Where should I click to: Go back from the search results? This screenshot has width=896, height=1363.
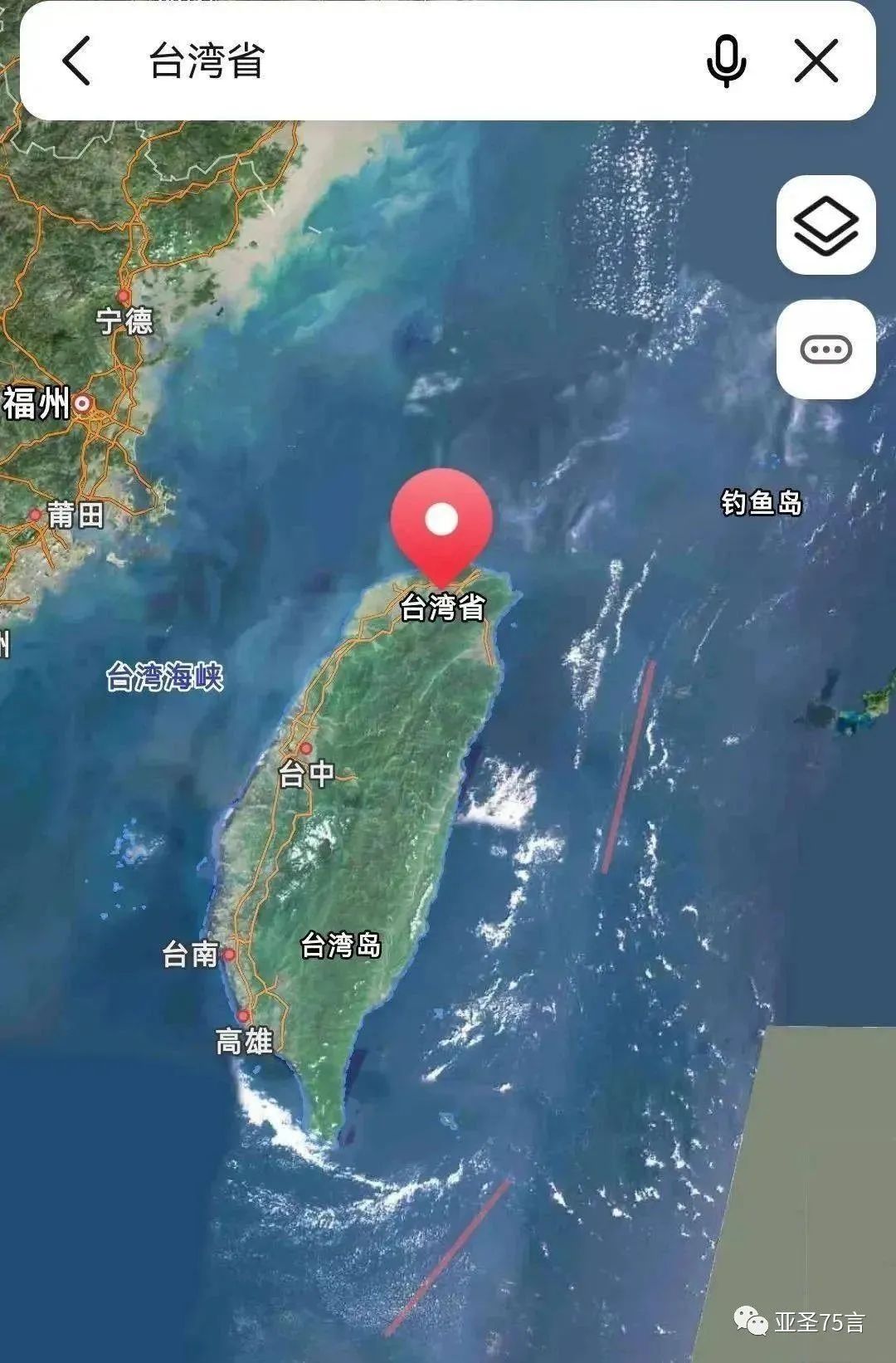[76, 61]
